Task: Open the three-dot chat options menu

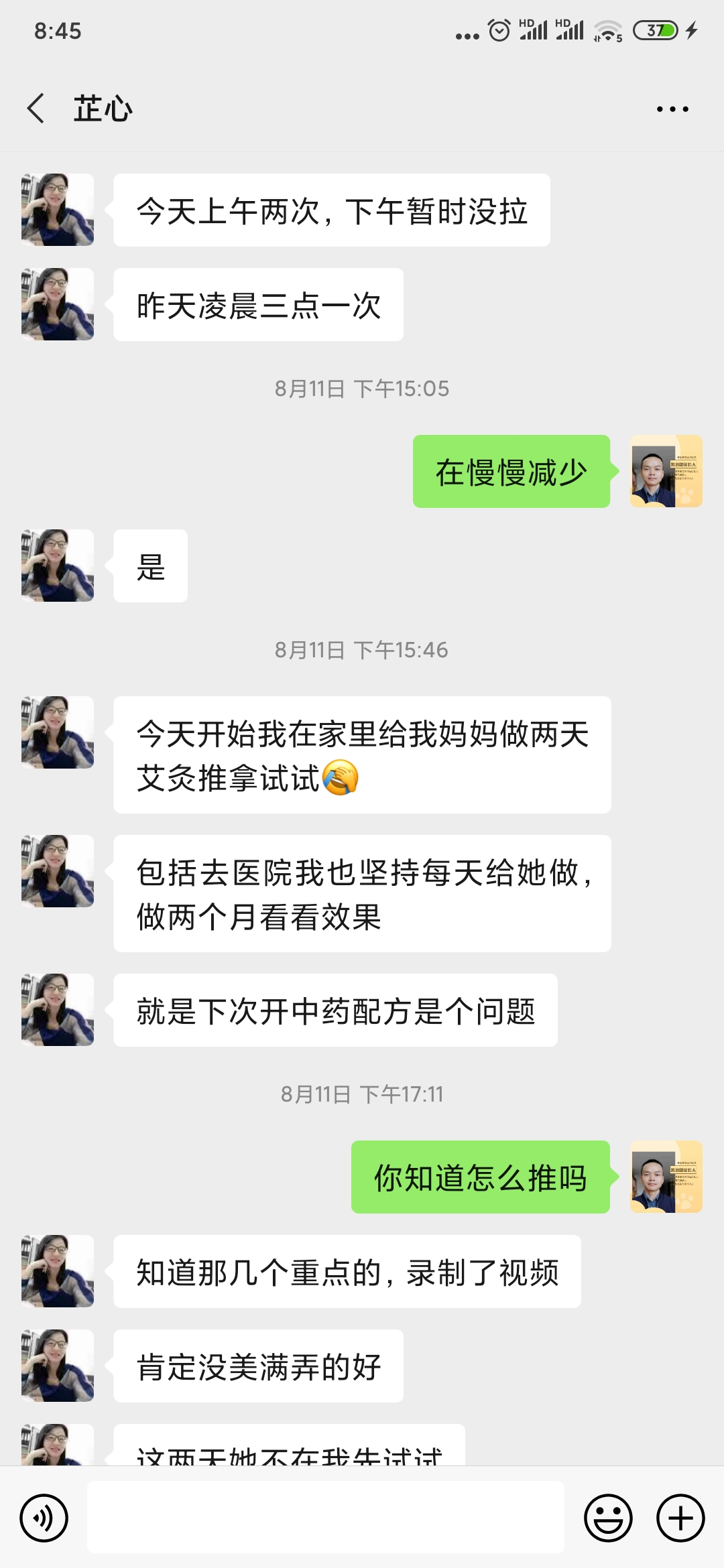Action: click(672, 109)
